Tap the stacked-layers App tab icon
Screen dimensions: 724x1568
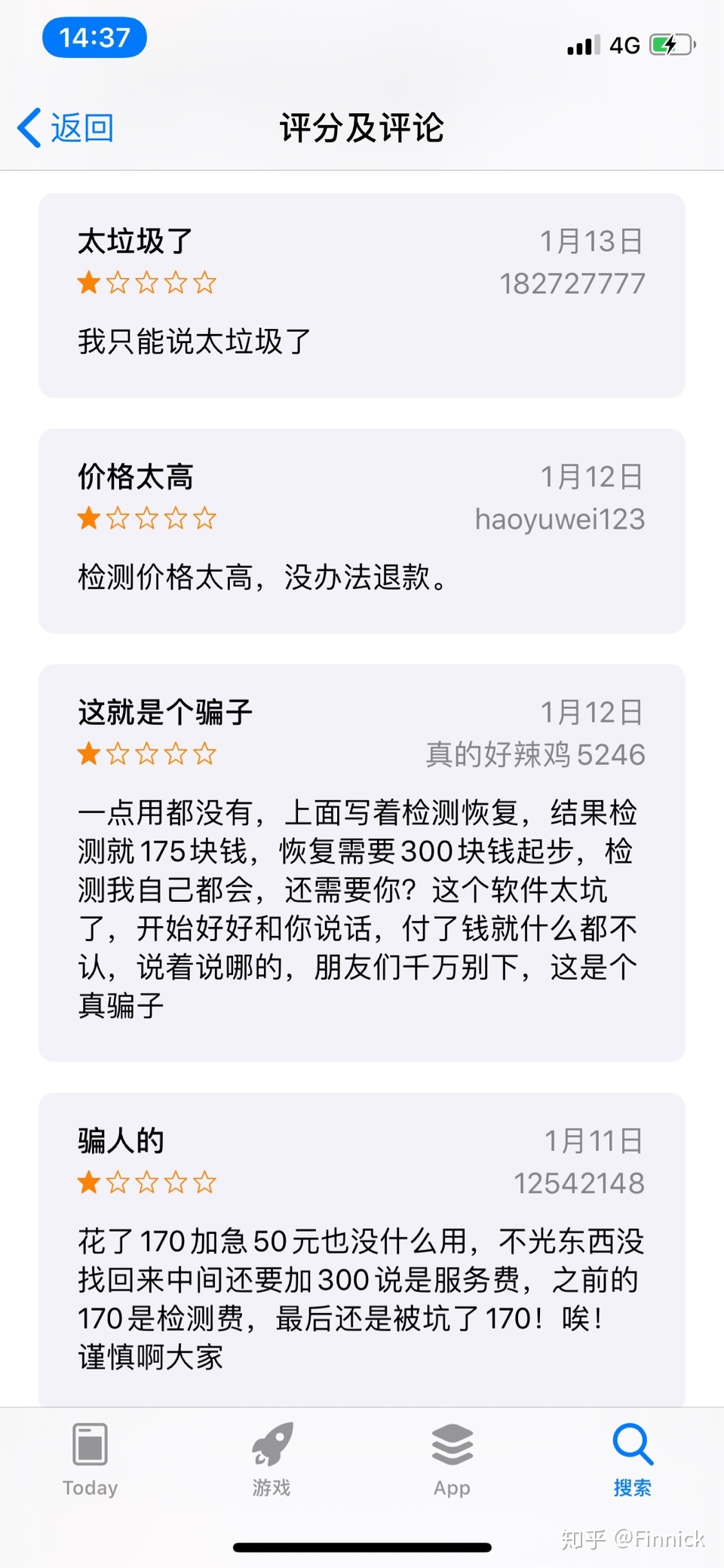[x=451, y=1445]
